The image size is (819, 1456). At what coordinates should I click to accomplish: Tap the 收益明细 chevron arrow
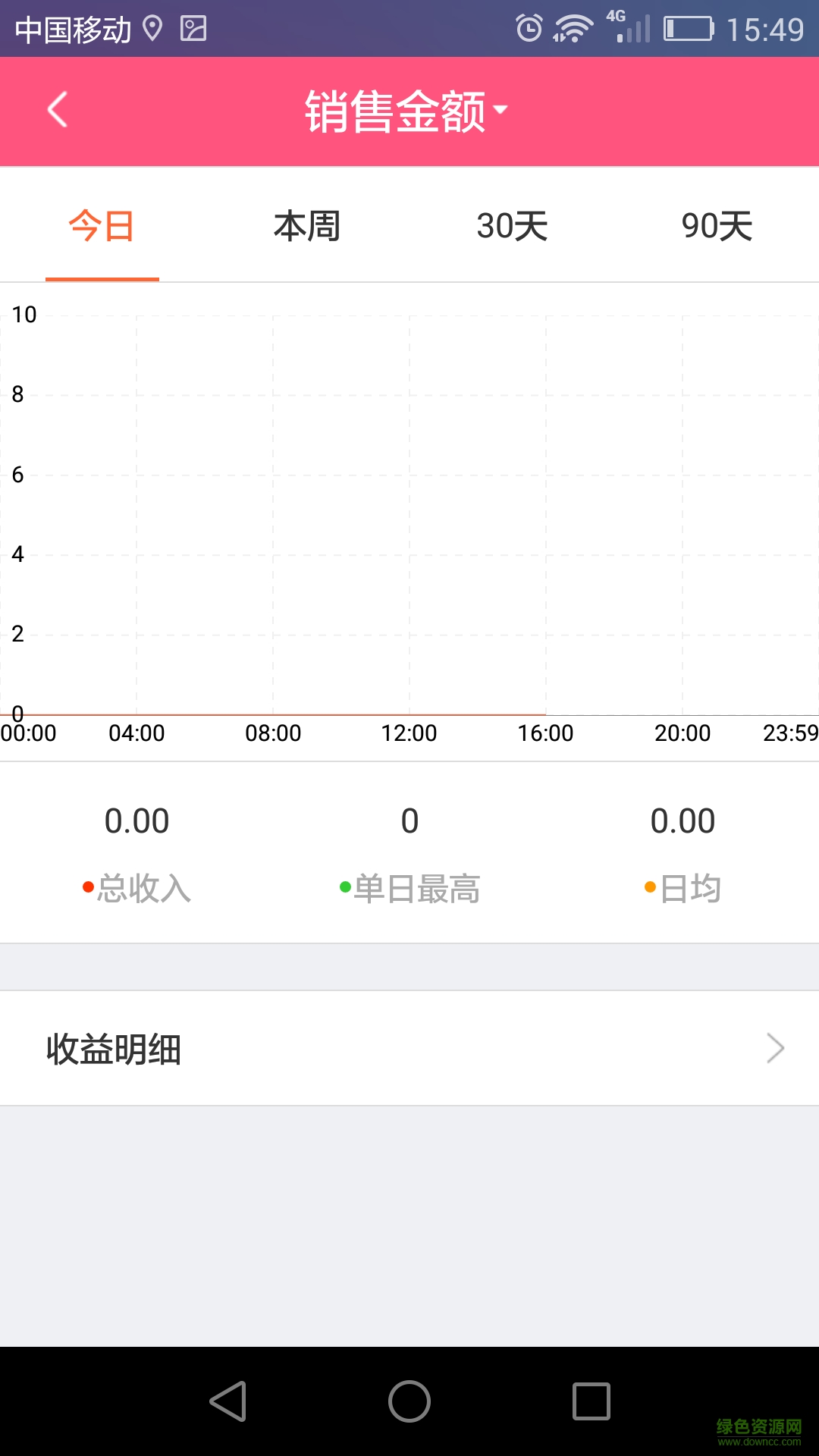(775, 1048)
